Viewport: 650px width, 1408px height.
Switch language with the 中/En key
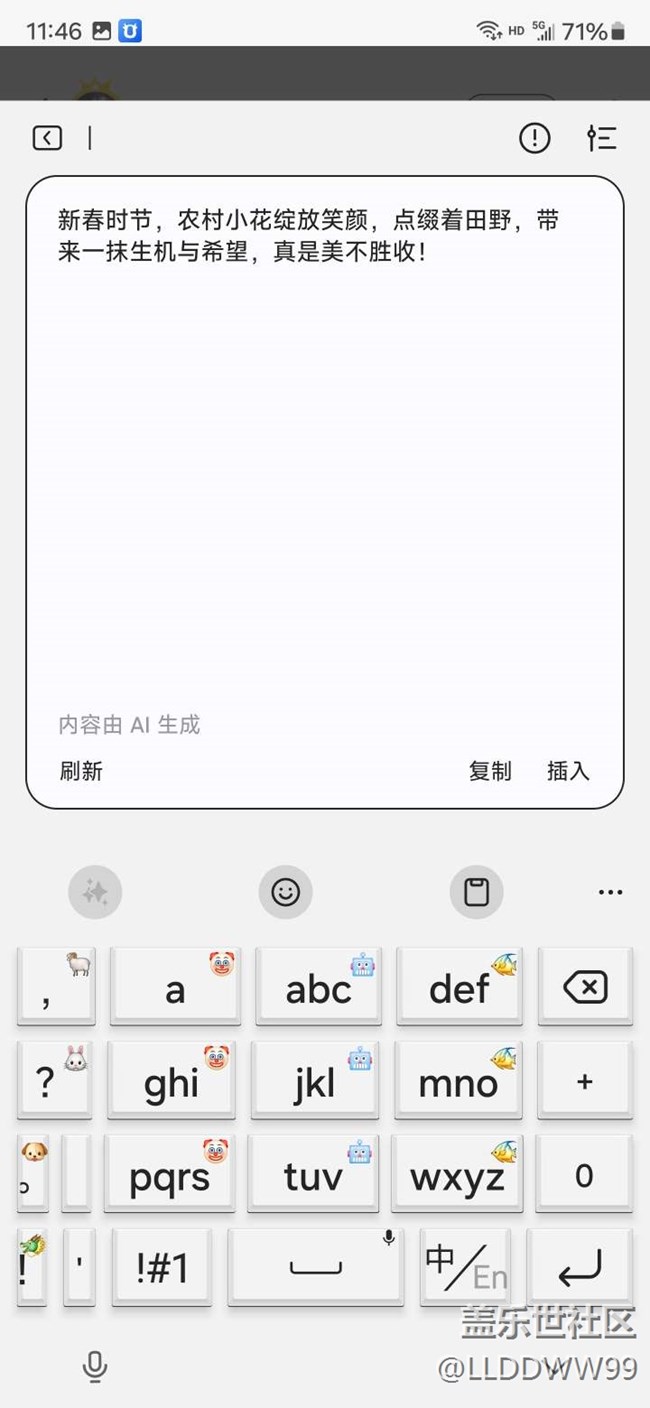(x=465, y=1268)
